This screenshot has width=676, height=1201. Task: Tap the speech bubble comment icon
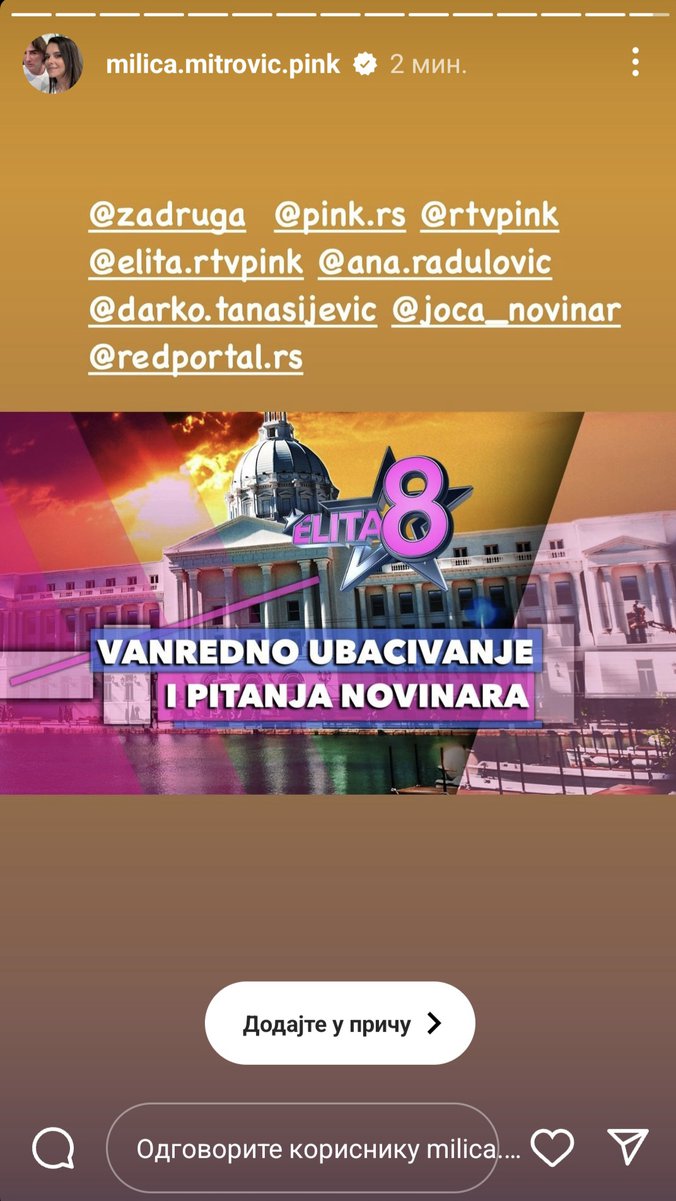53,1148
